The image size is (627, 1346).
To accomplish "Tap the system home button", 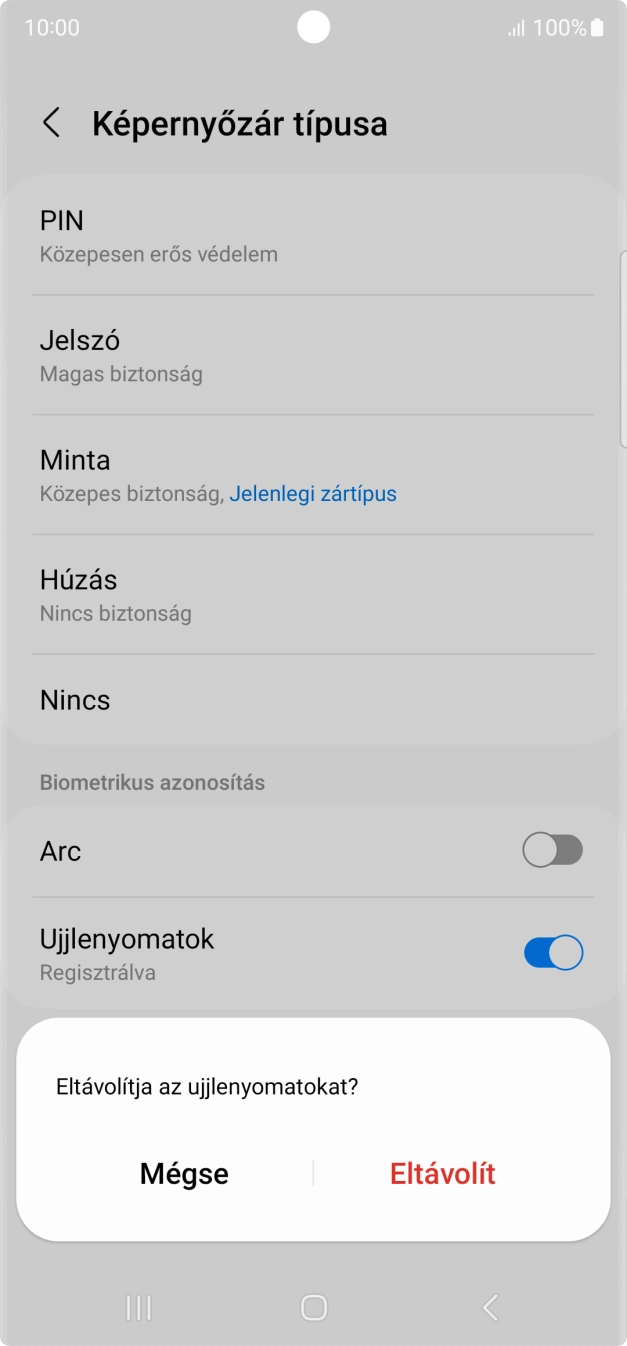I will (x=314, y=1307).
